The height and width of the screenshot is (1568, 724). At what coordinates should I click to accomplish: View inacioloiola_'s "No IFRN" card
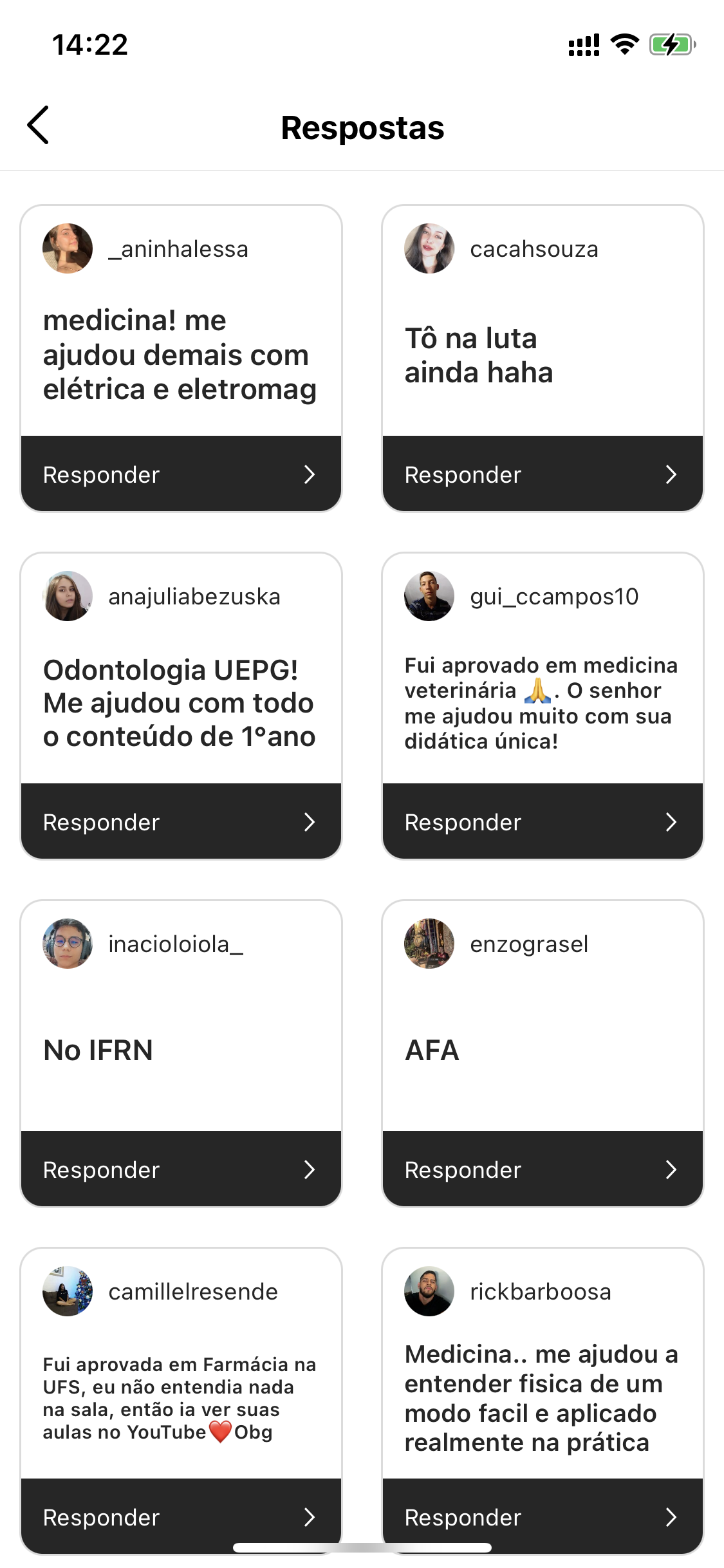click(181, 1049)
